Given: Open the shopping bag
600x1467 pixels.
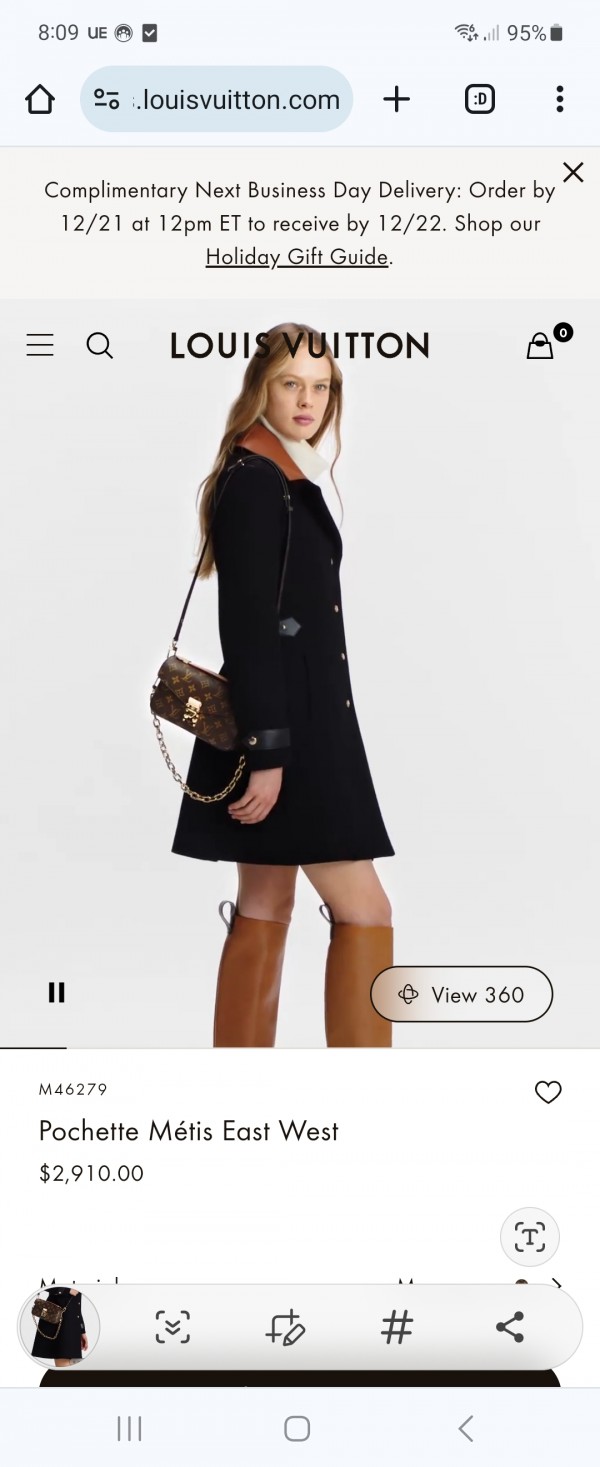Looking at the screenshot, I should [x=542, y=345].
